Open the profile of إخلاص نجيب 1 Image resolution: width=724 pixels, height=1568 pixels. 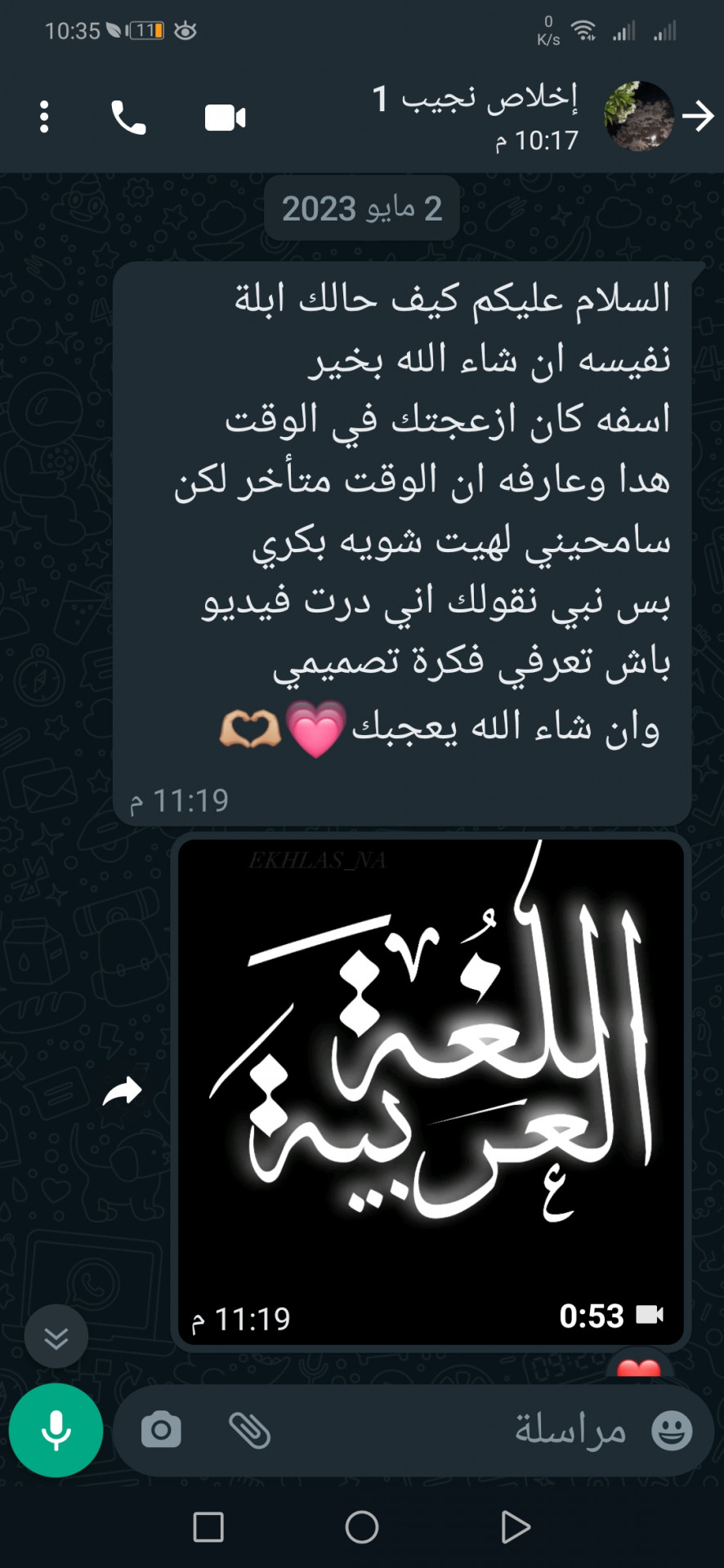474,117
